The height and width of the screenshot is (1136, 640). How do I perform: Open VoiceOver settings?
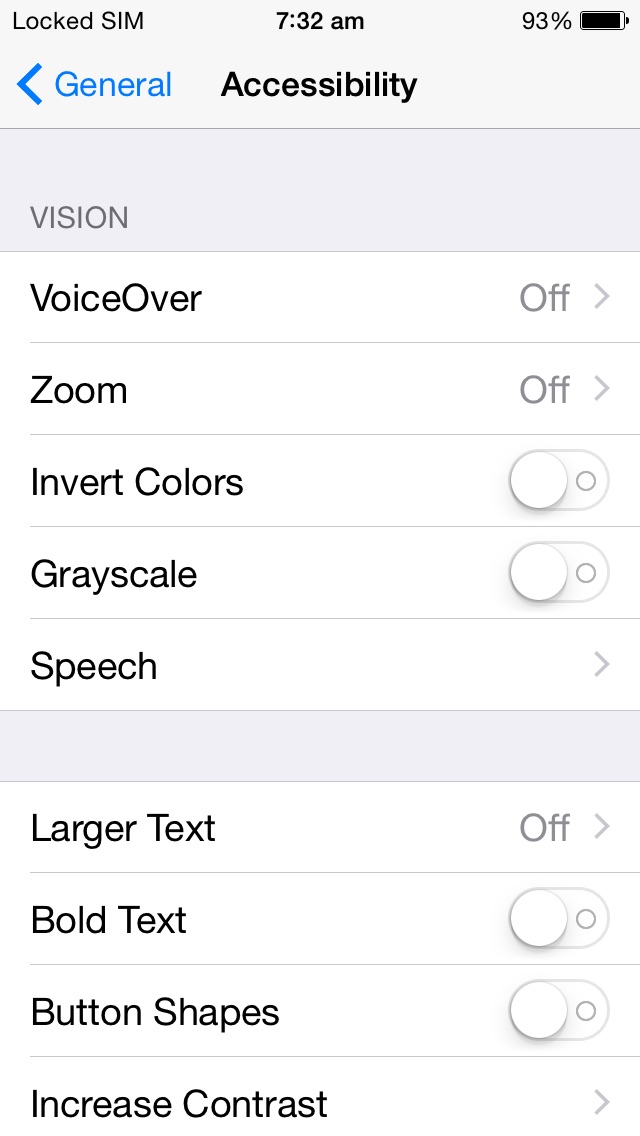(x=320, y=298)
